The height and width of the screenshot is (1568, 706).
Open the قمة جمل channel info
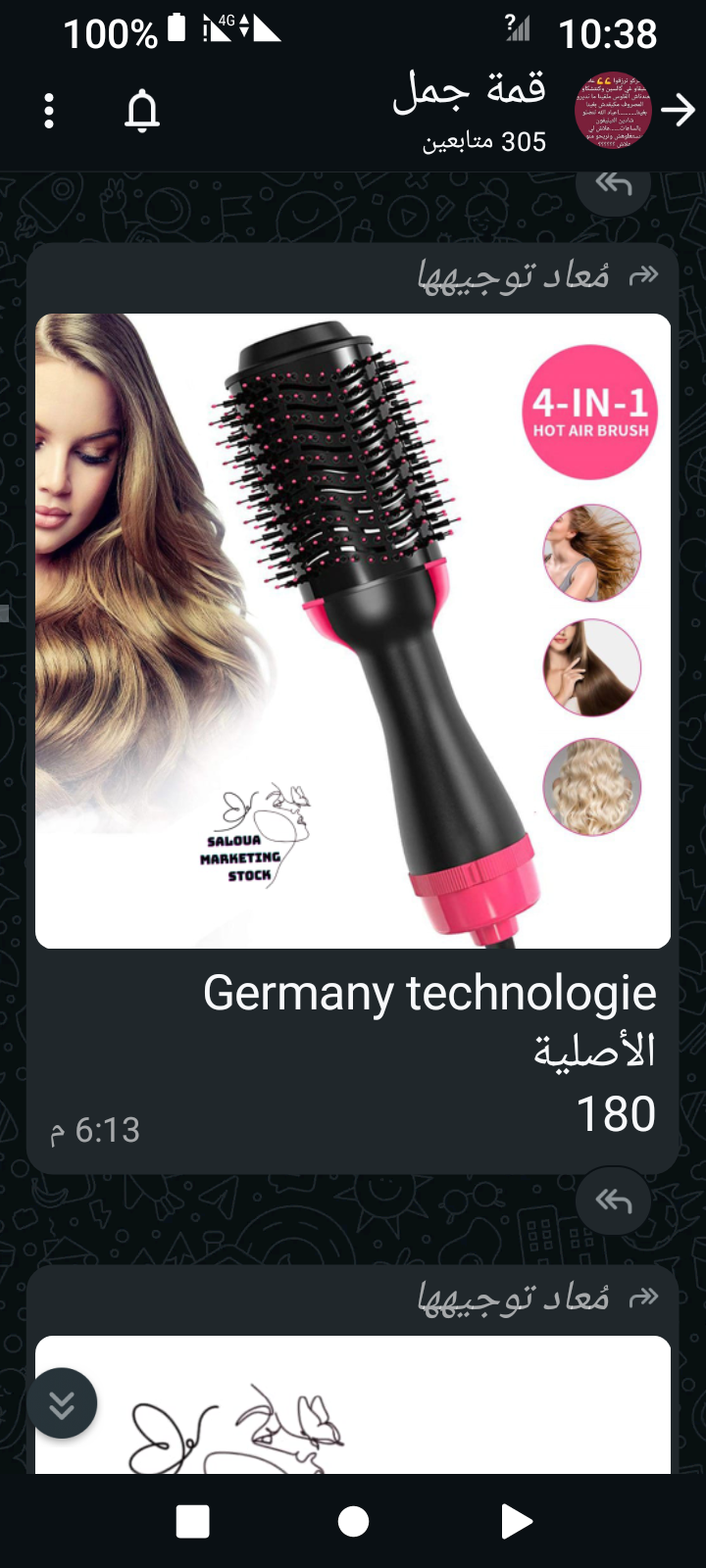point(469,110)
